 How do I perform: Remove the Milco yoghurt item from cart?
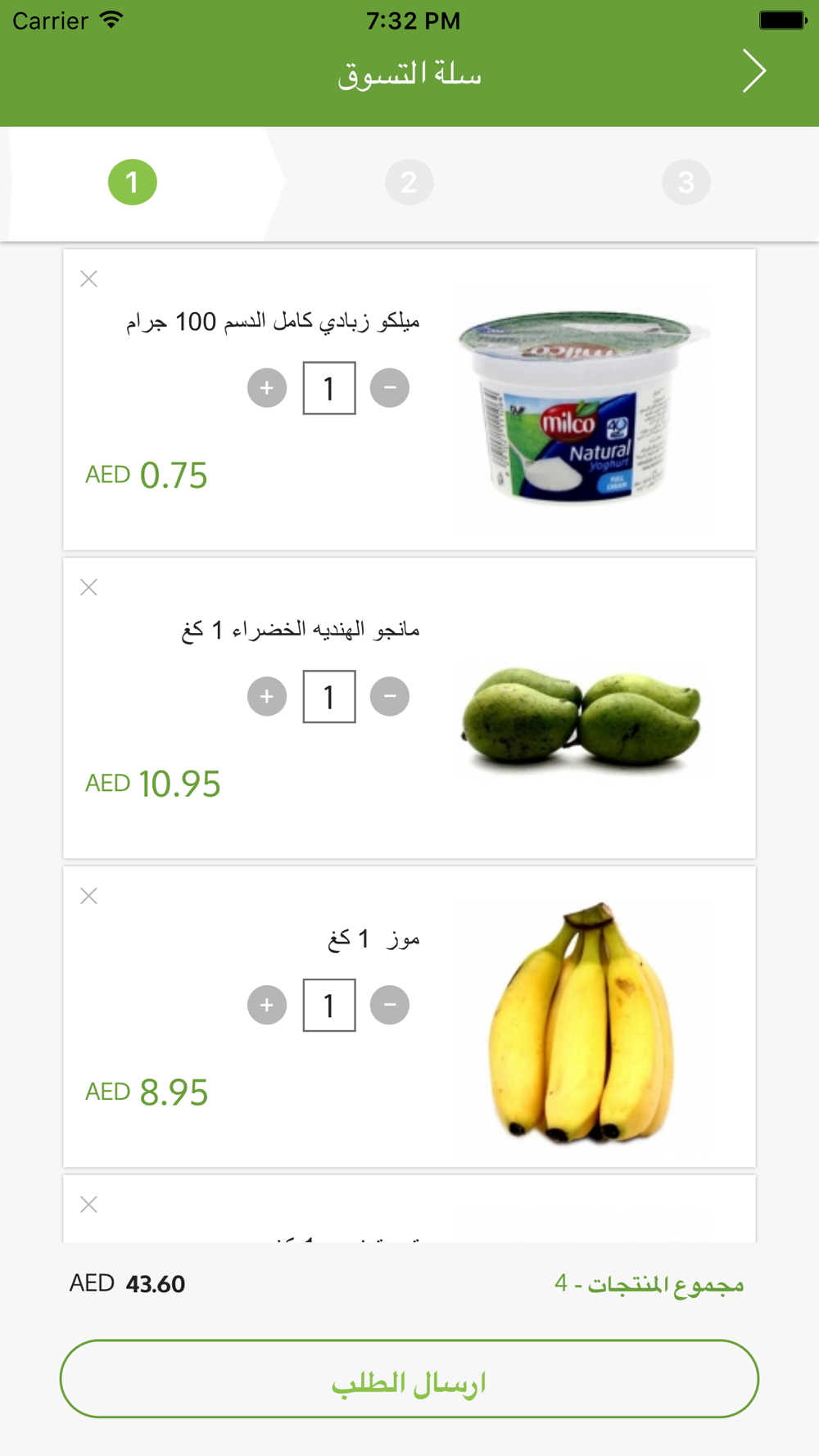click(x=89, y=279)
